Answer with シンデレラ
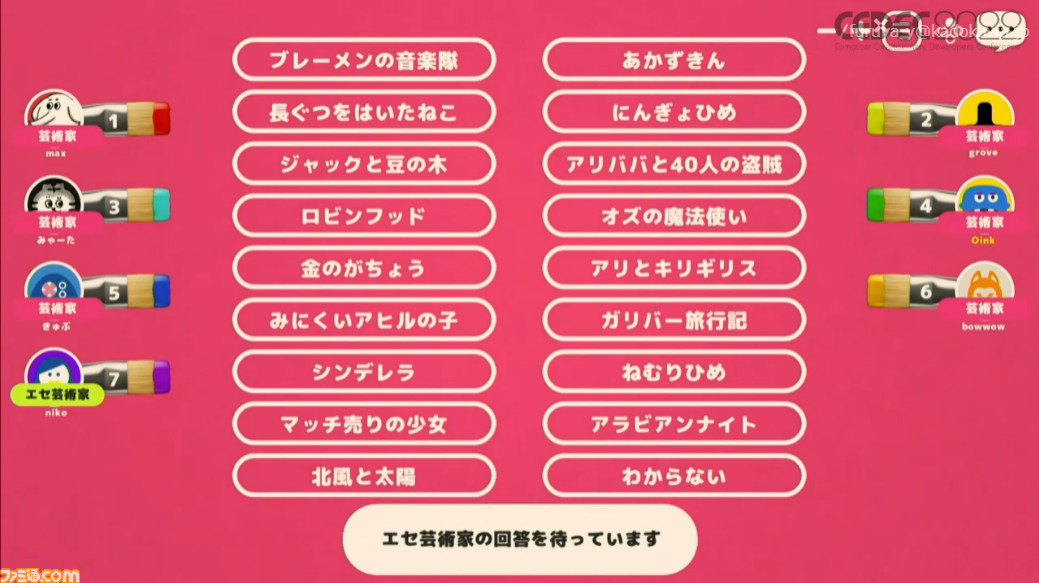1039x583 pixels. (364, 372)
